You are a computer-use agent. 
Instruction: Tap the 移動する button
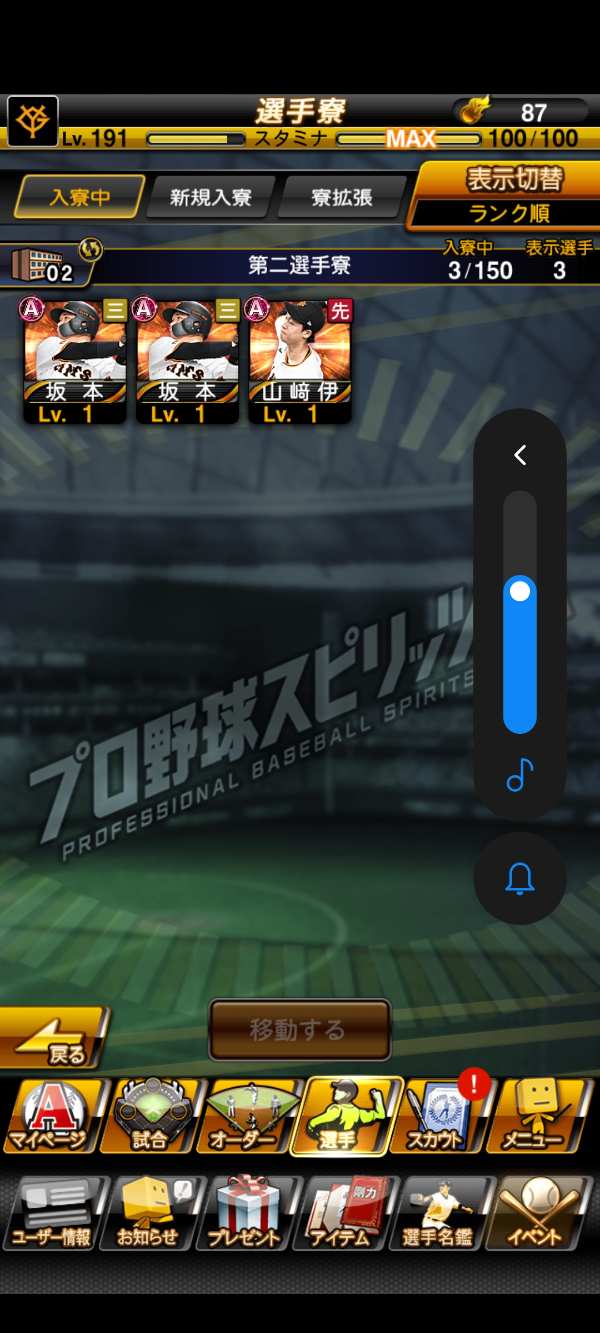click(299, 1030)
